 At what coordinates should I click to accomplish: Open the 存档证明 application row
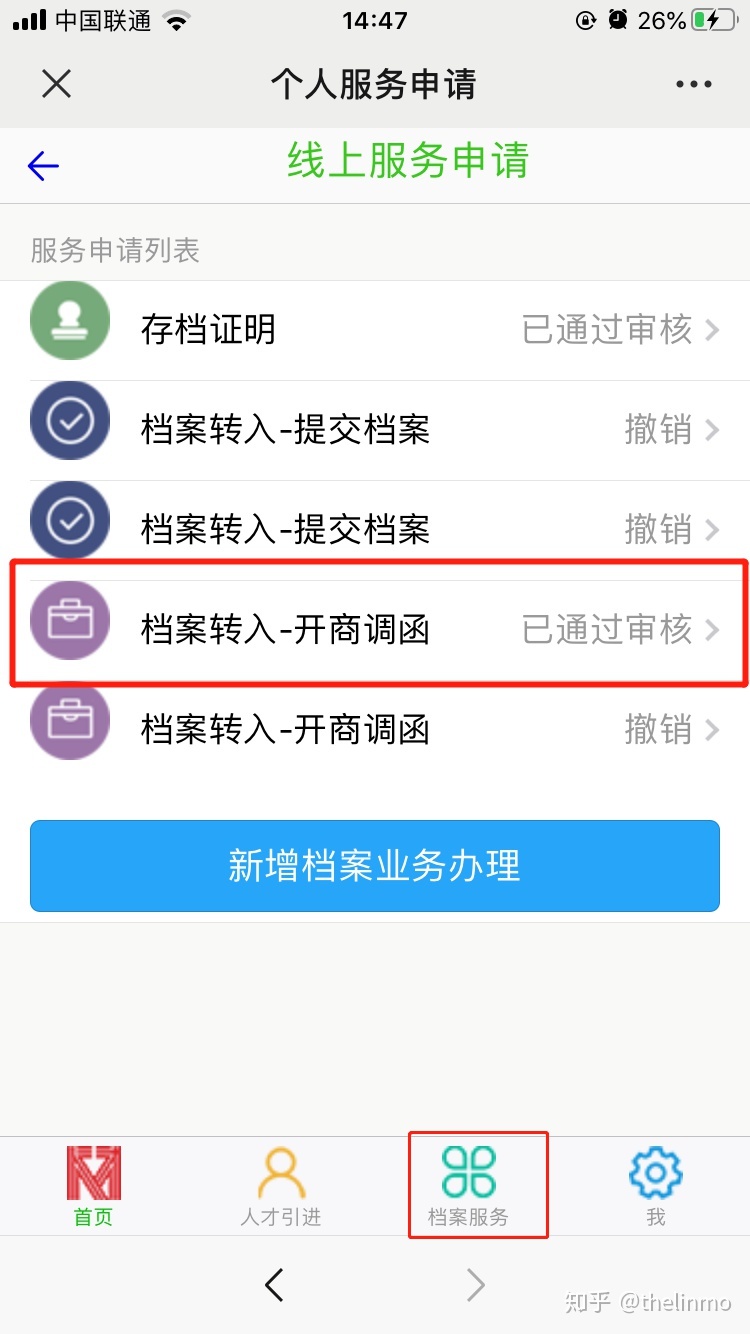click(375, 330)
